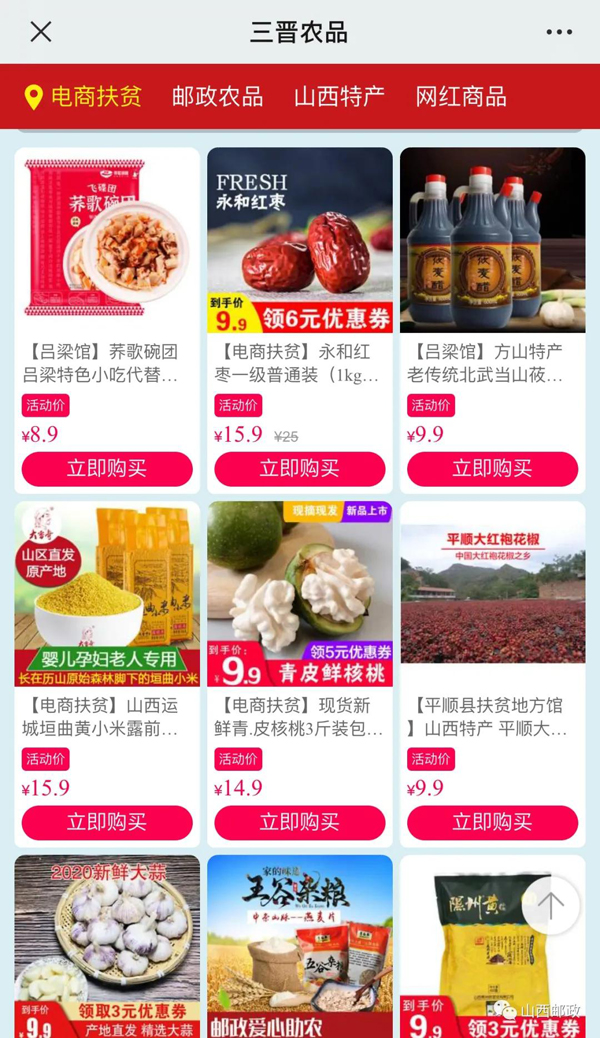View the 永和红枣 product image
Viewport: 600px width, 1038px height.
tap(300, 240)
